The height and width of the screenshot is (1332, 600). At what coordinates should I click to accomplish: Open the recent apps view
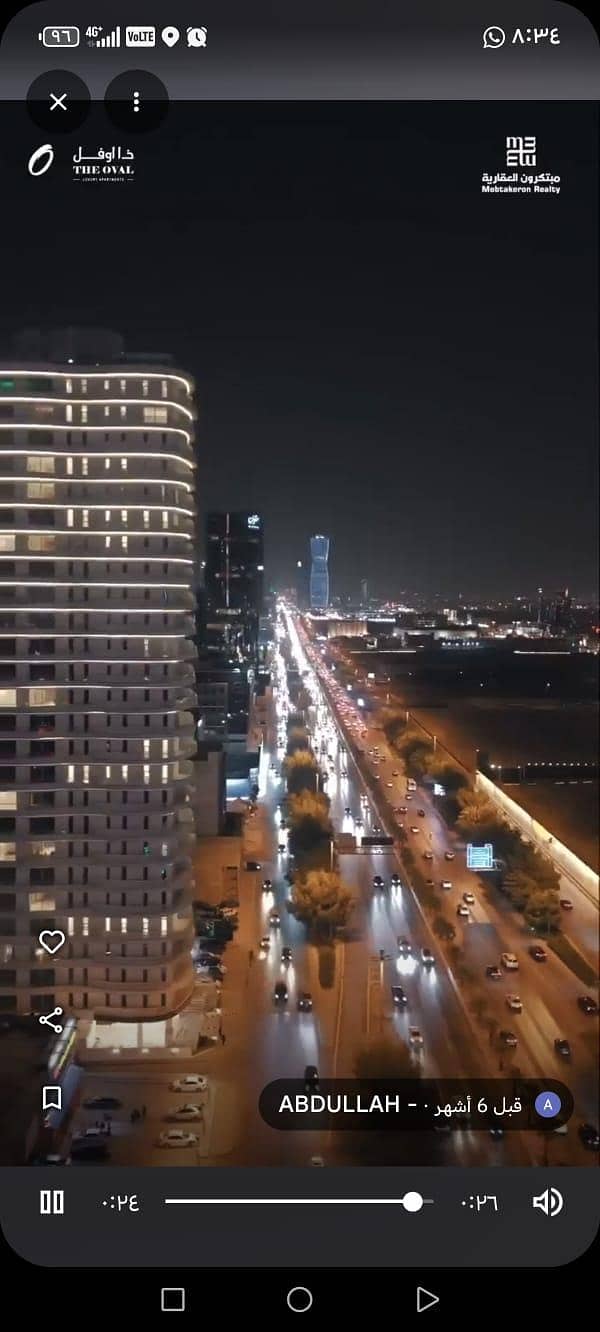[173, 1299]
